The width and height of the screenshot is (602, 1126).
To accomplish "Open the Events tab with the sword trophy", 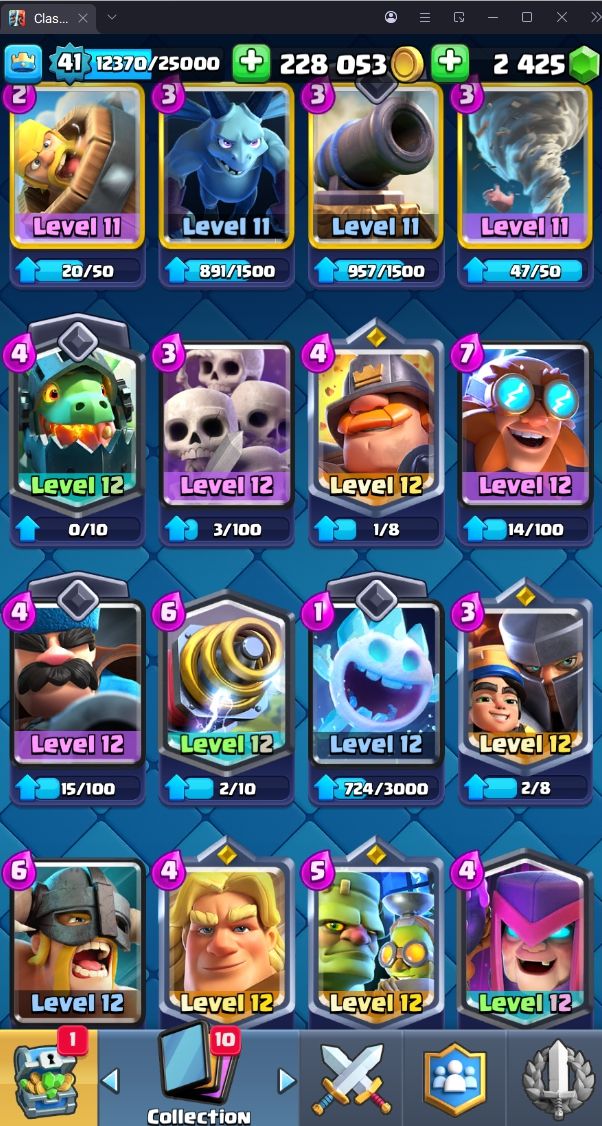I will coord(556,1078).
